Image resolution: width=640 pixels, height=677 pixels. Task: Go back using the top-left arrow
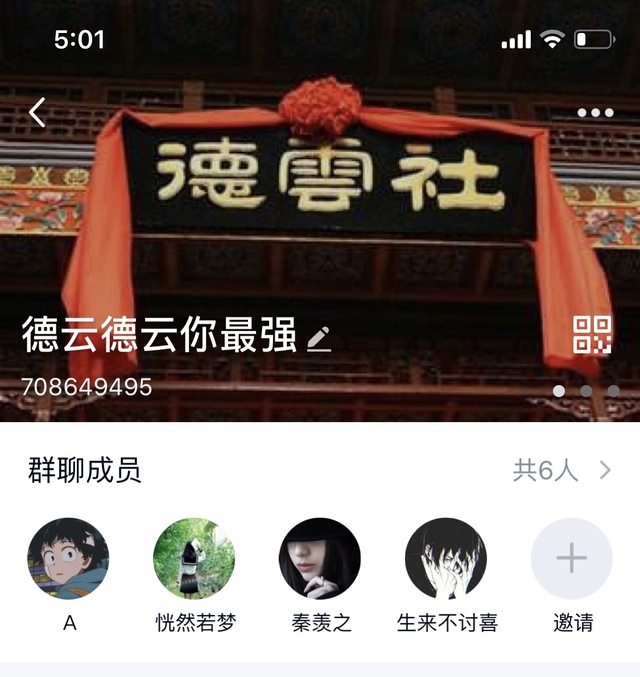coord(38,112)
